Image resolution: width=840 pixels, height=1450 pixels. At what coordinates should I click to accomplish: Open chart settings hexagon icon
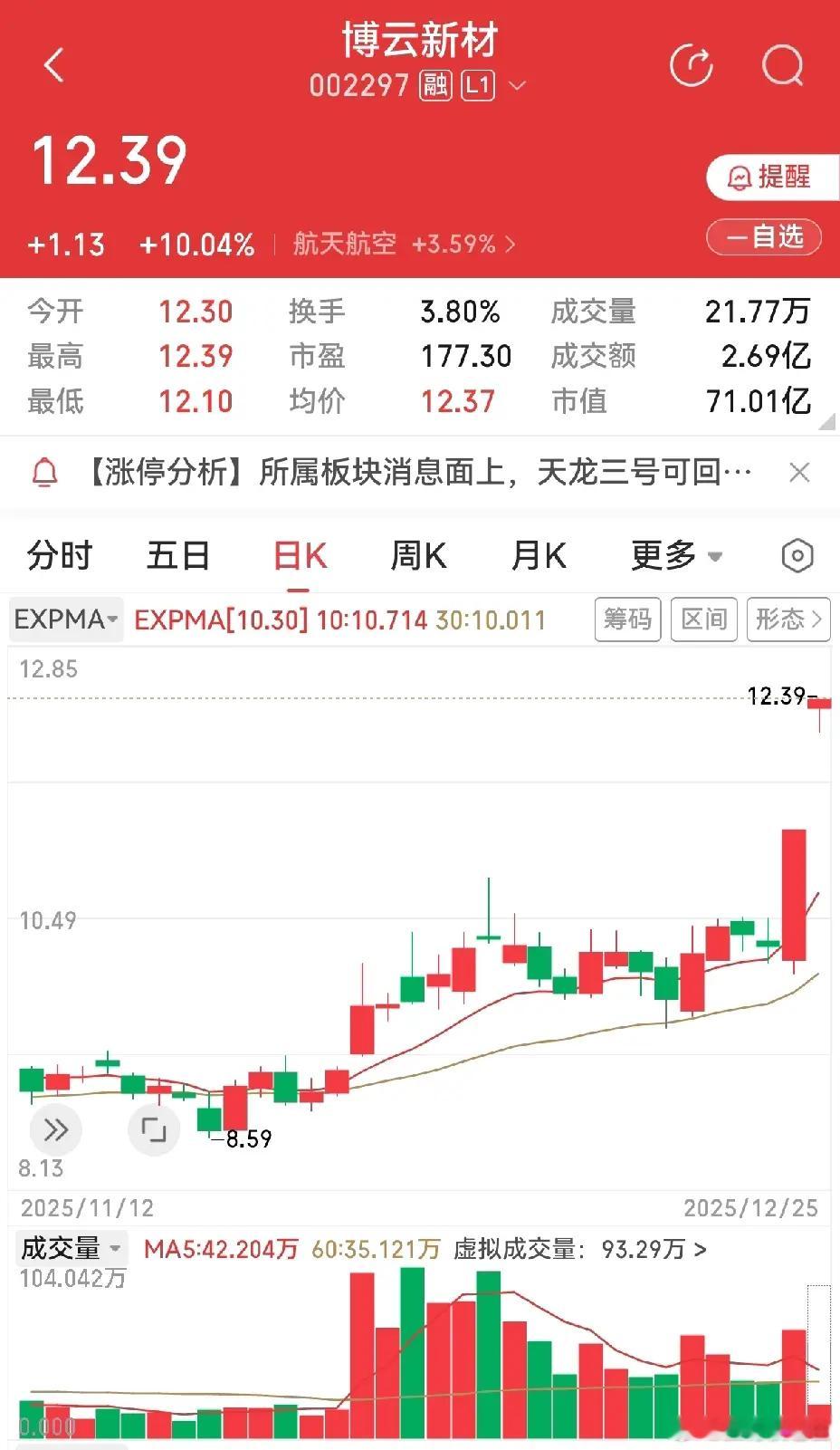797,555
